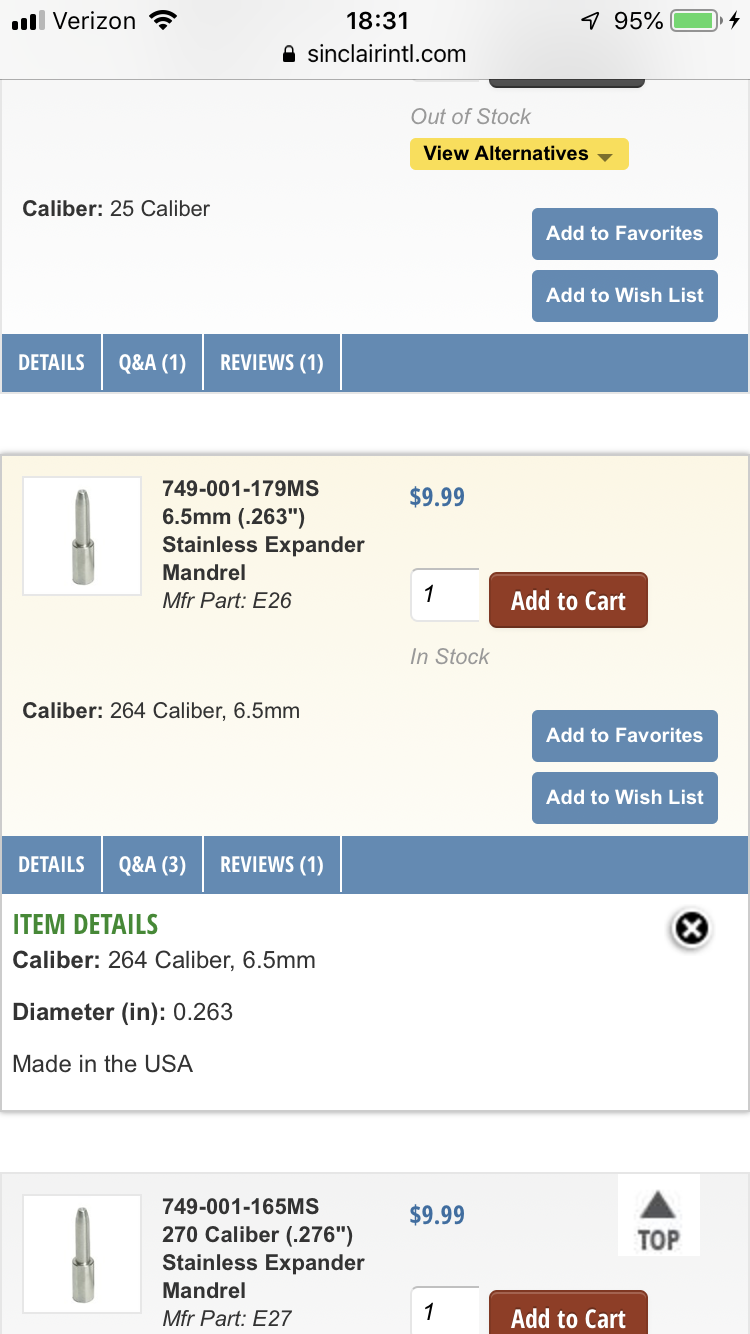750x1334 pixels.
Task: Close the Item Details panel
Action: pos(690,929)
